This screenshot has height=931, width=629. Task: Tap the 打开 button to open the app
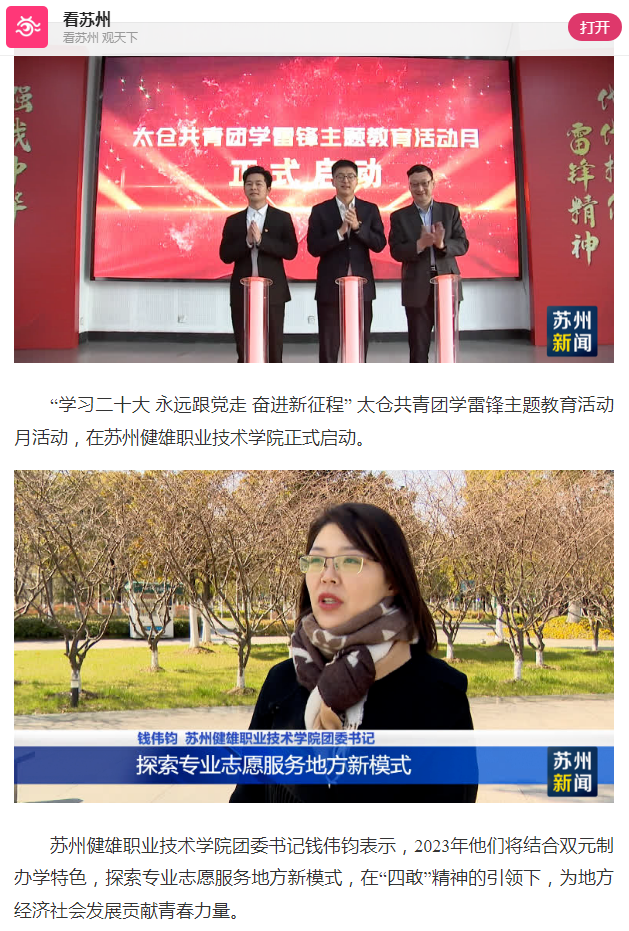tap(594, 27)
